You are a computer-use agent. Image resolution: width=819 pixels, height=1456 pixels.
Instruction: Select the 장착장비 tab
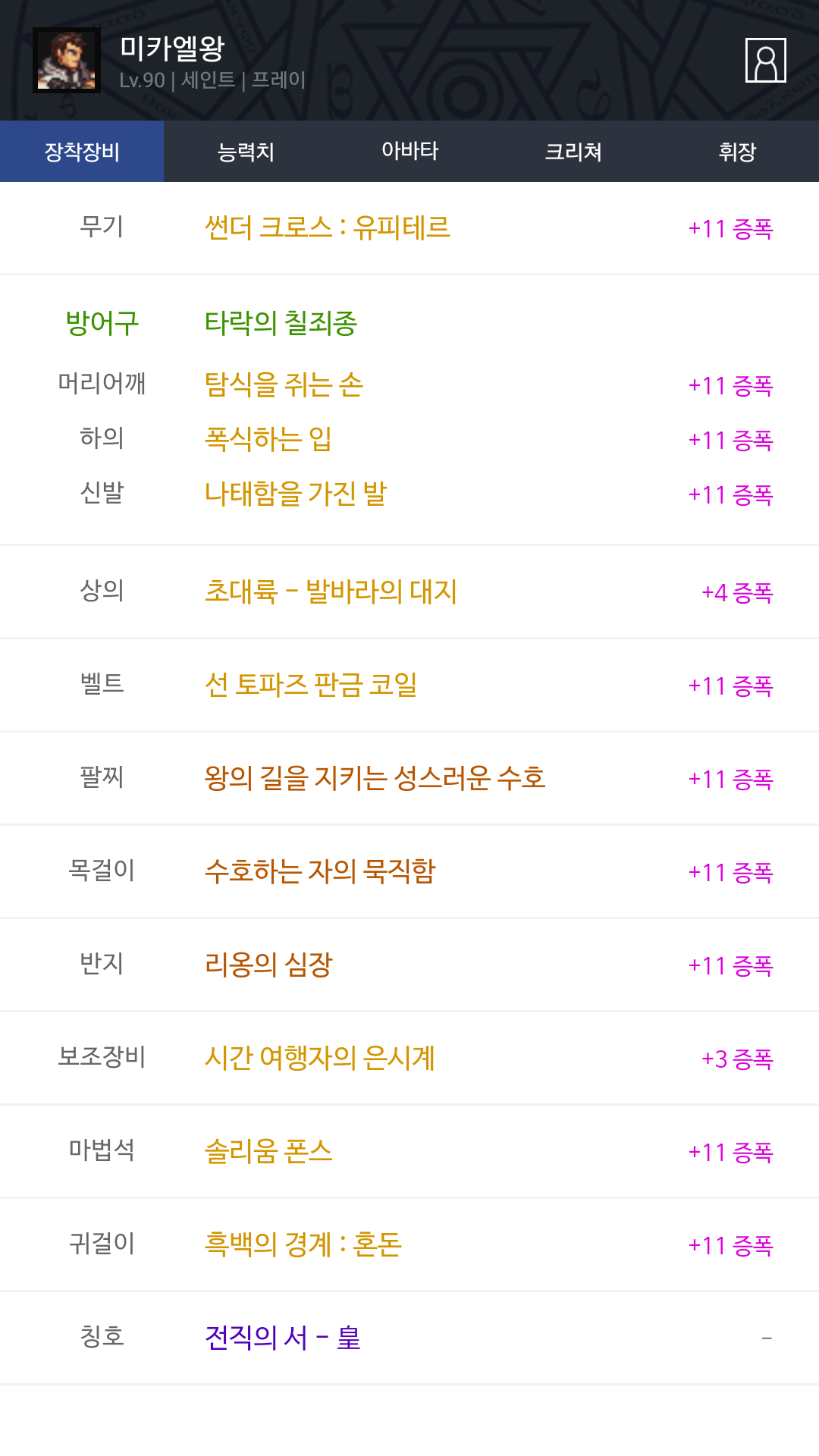pyautogui.click(x=82, y=152)
